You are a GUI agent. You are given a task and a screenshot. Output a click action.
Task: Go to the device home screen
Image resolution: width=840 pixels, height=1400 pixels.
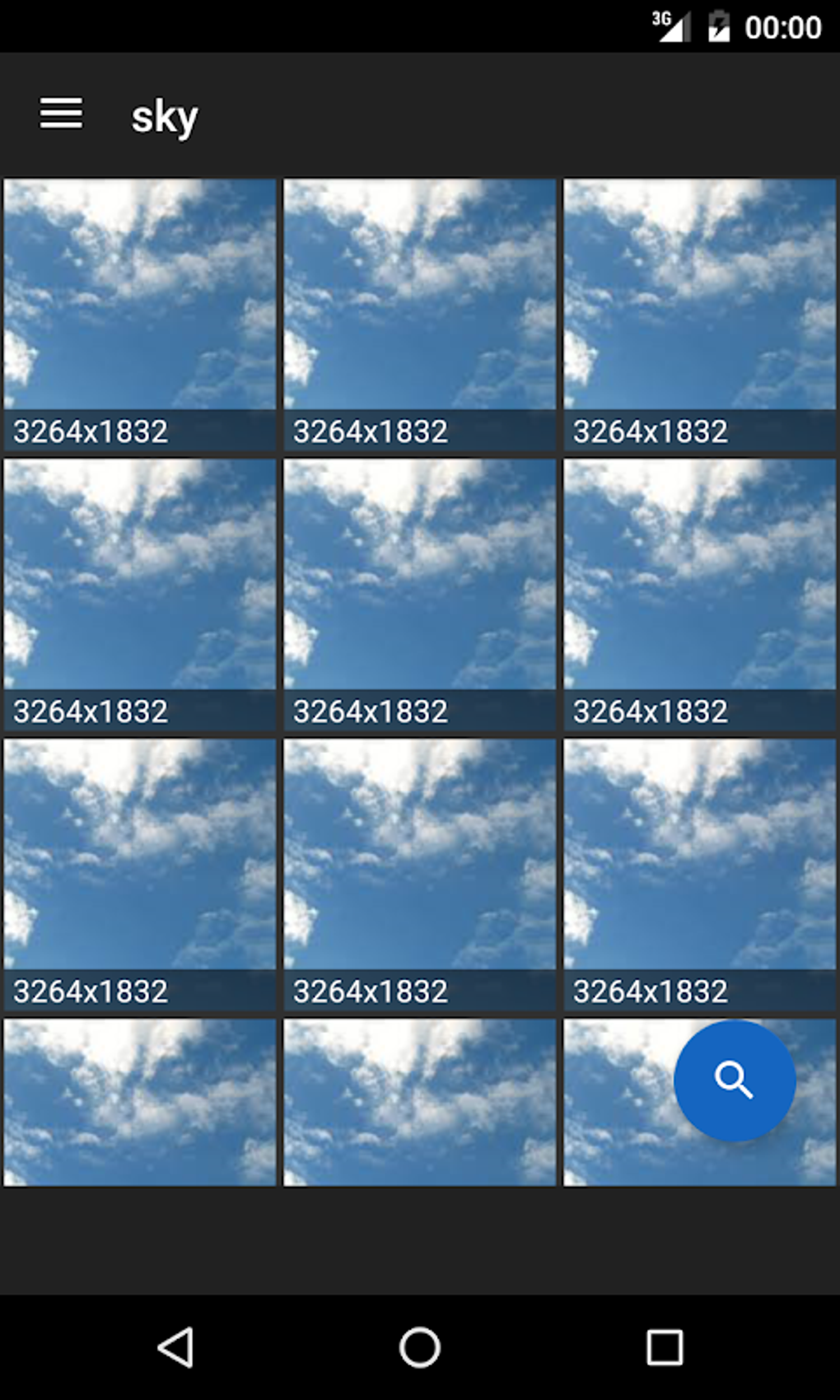pyautogui.click(x=420, y=1348)
